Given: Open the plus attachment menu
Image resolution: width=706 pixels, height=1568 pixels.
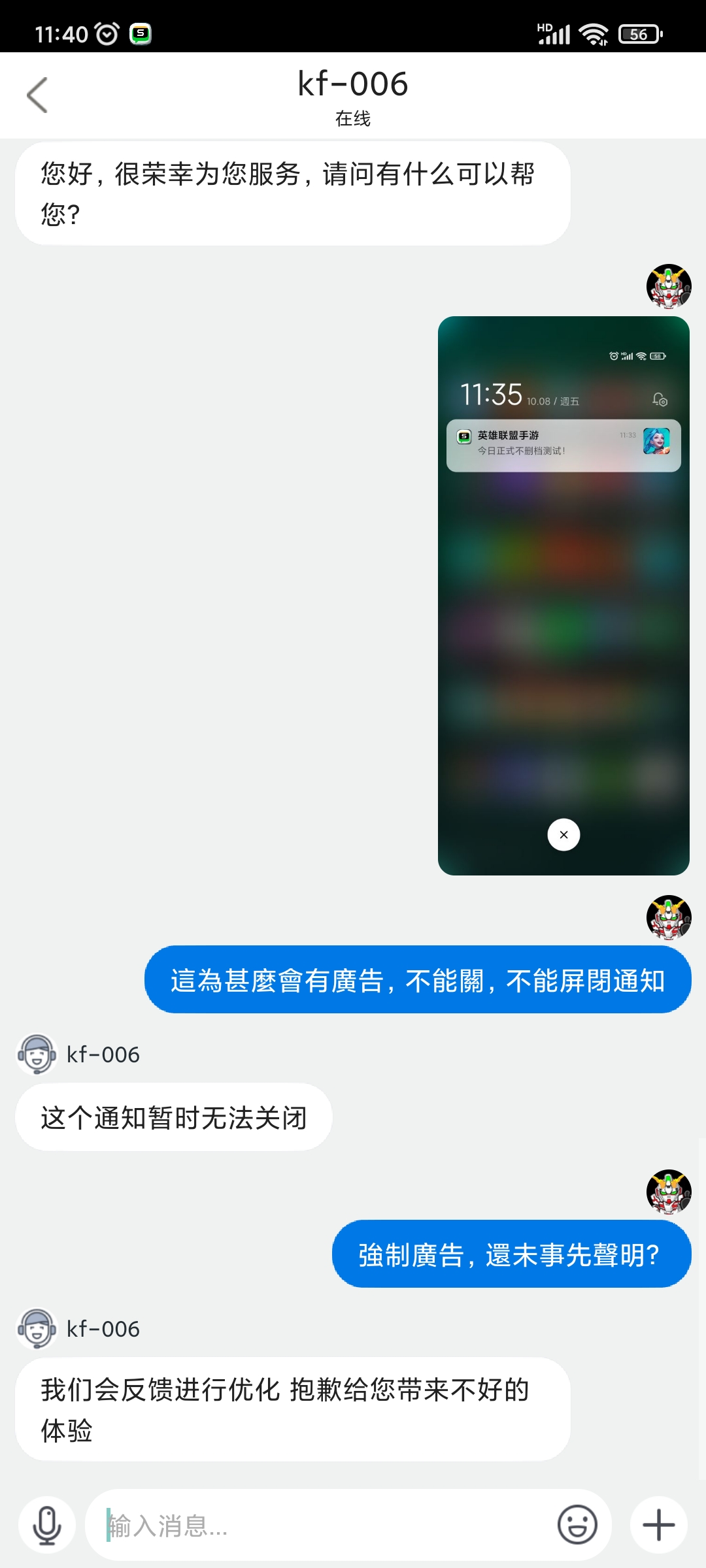Looking at the screenshot, I should pos(659,1526).
